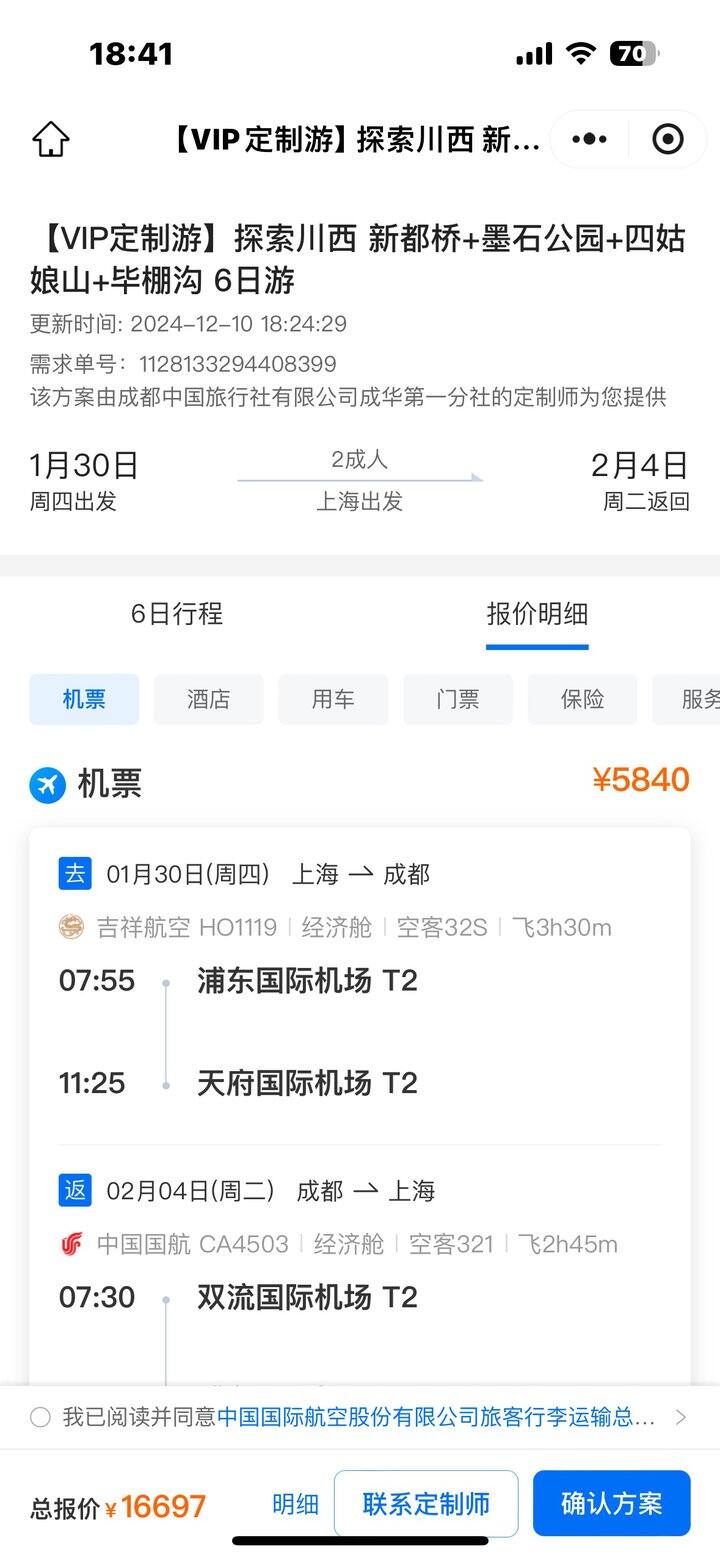Screen dimensions: 720x1560
Task: Select the 报价明细 tab
Action: 537,614
